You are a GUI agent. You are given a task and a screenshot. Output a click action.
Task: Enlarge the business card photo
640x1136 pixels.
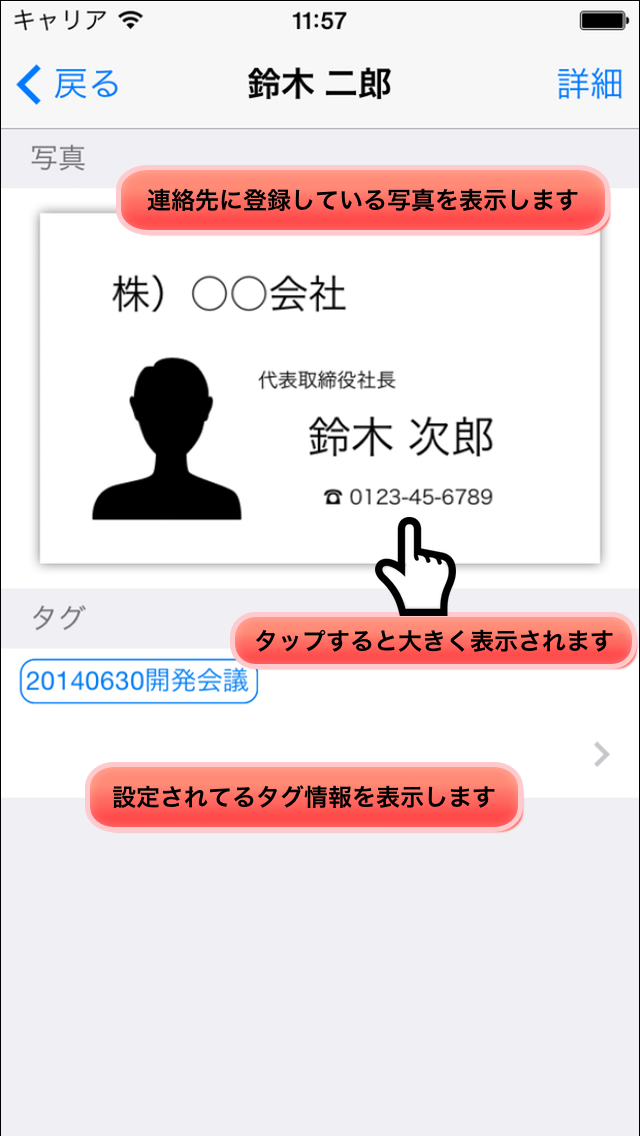coord(320,388)
